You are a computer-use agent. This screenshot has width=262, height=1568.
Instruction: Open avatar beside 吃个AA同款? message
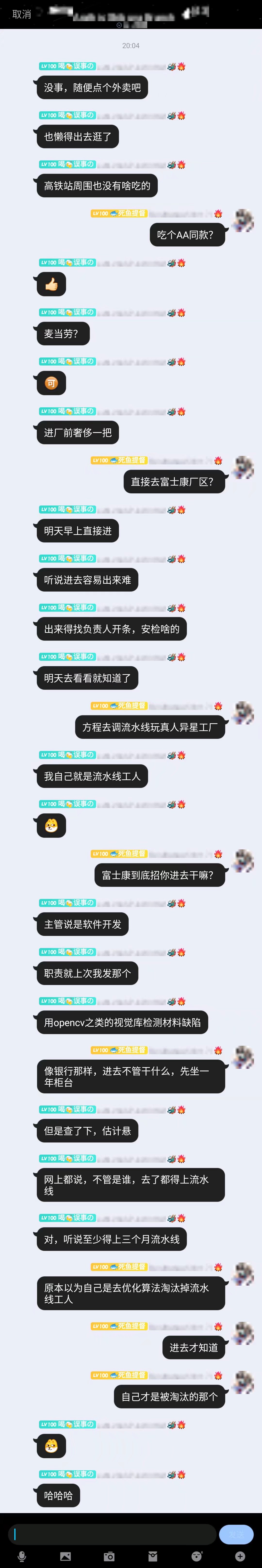click(x=244, y=220)
